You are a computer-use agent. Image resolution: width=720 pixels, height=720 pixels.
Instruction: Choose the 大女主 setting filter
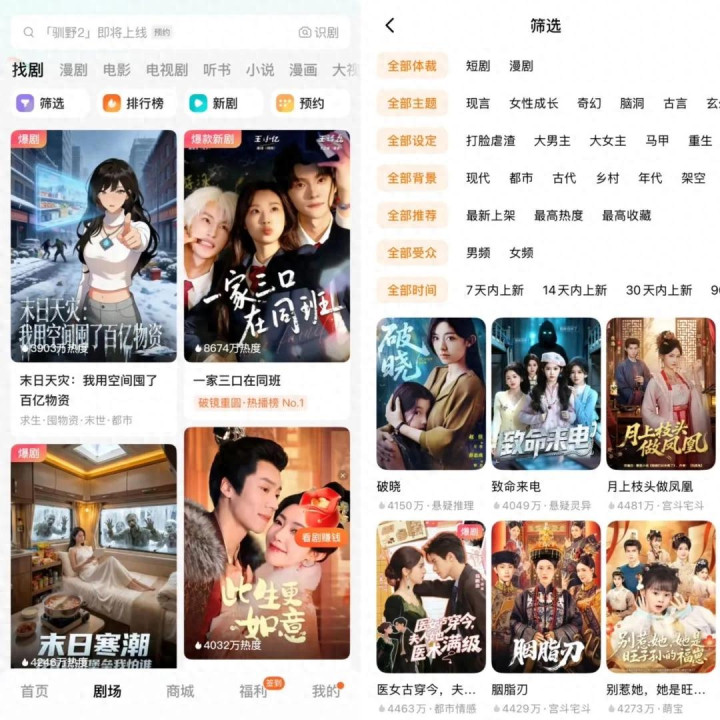click(607, 141)
